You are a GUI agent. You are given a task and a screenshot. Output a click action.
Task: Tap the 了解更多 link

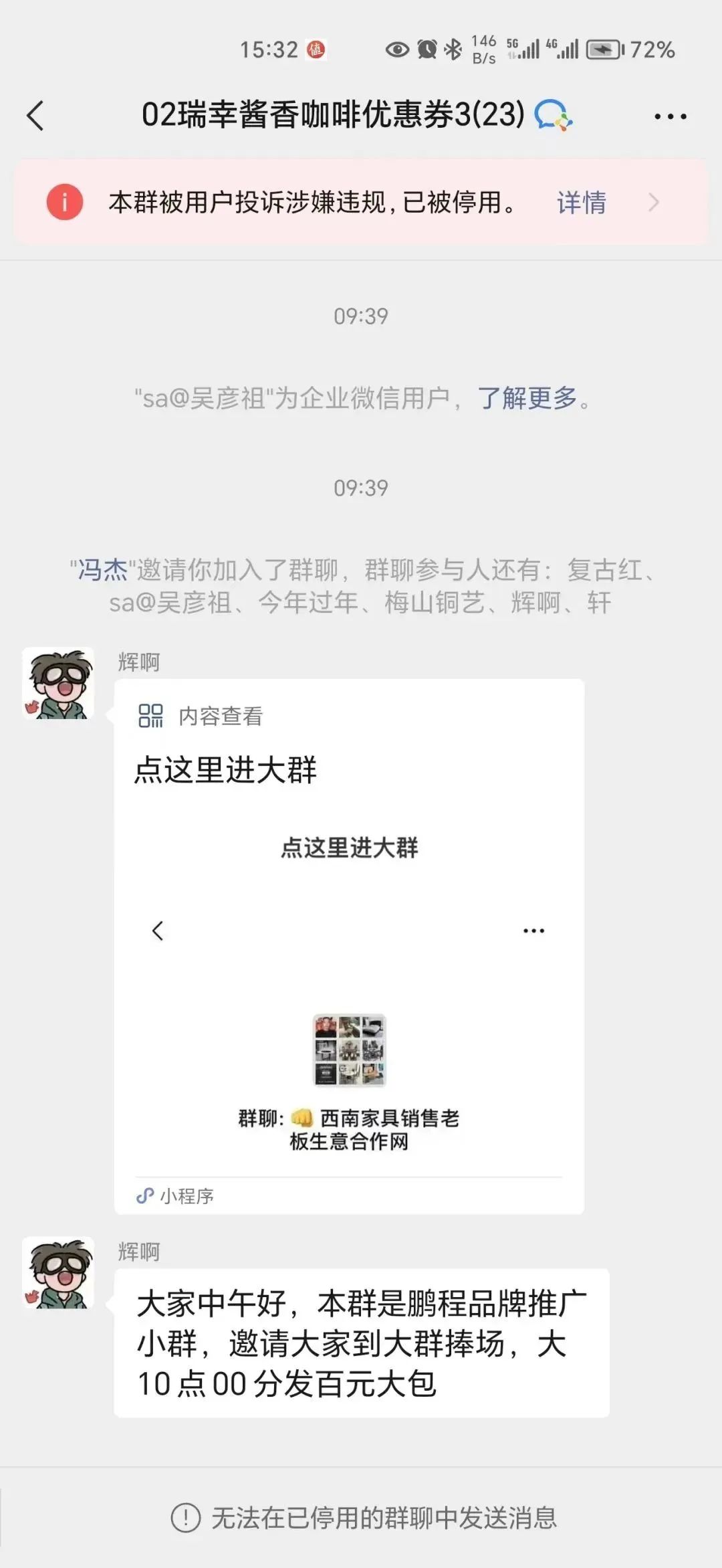pos(527,398)
